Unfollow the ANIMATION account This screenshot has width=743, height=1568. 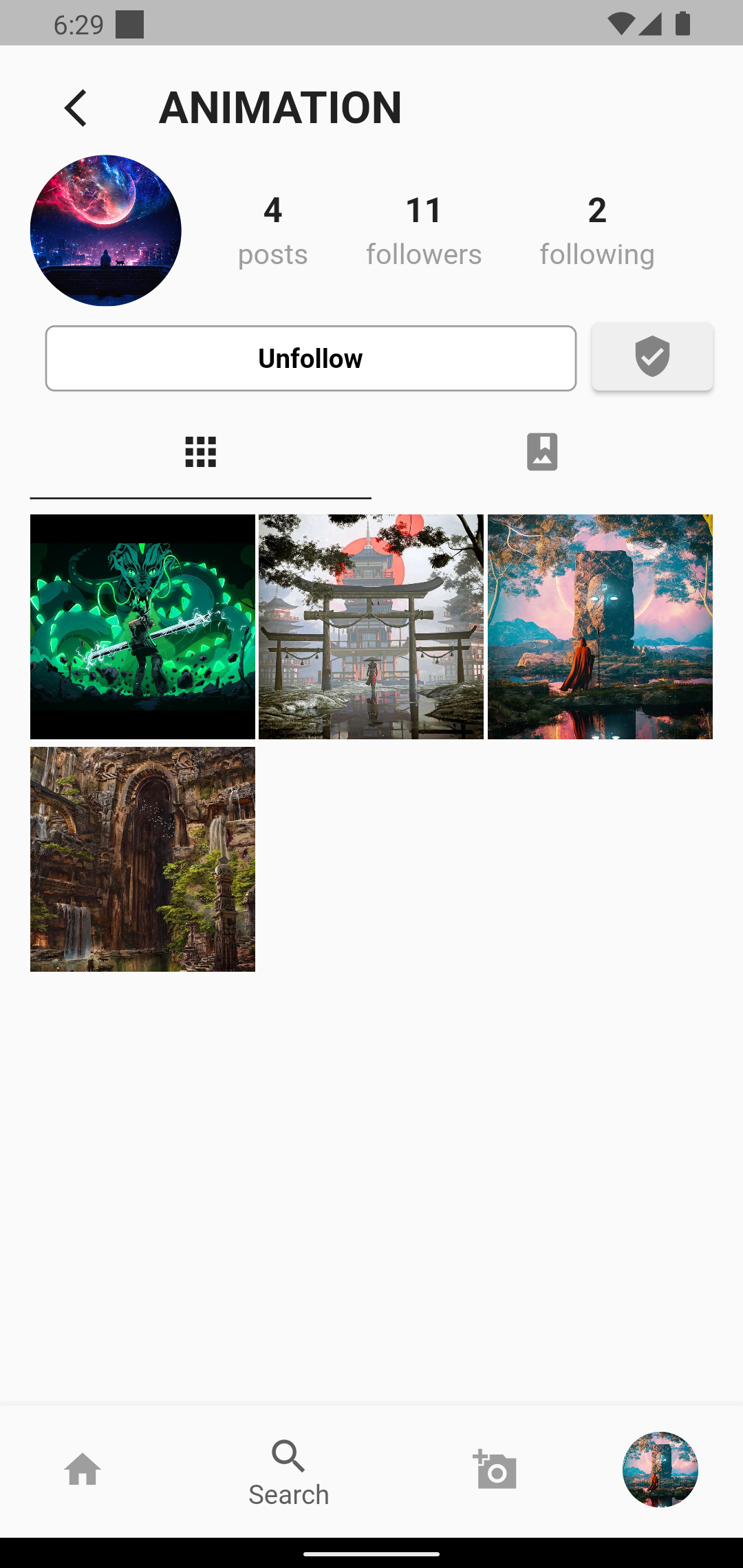point(311,358)
